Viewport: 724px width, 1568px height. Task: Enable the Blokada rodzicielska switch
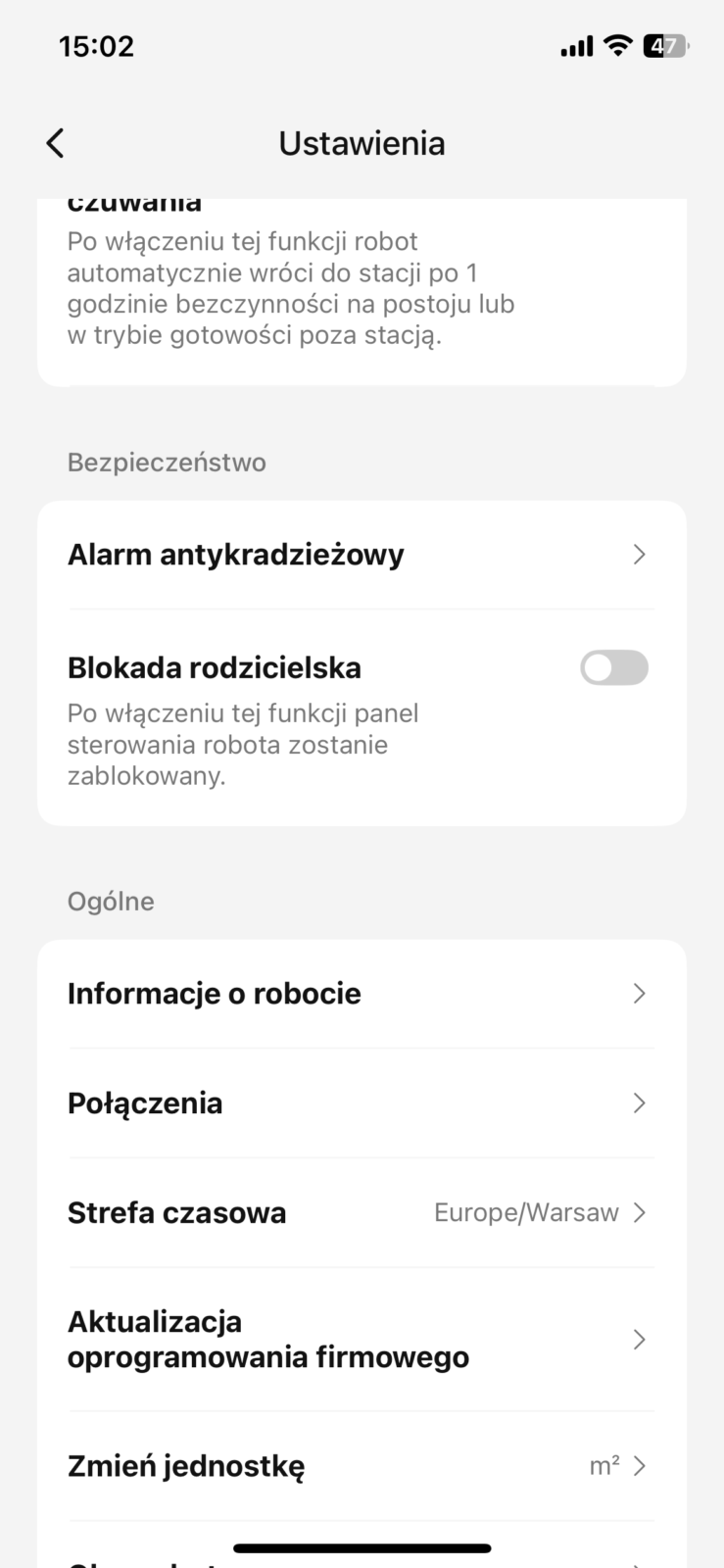pos(613,668)
